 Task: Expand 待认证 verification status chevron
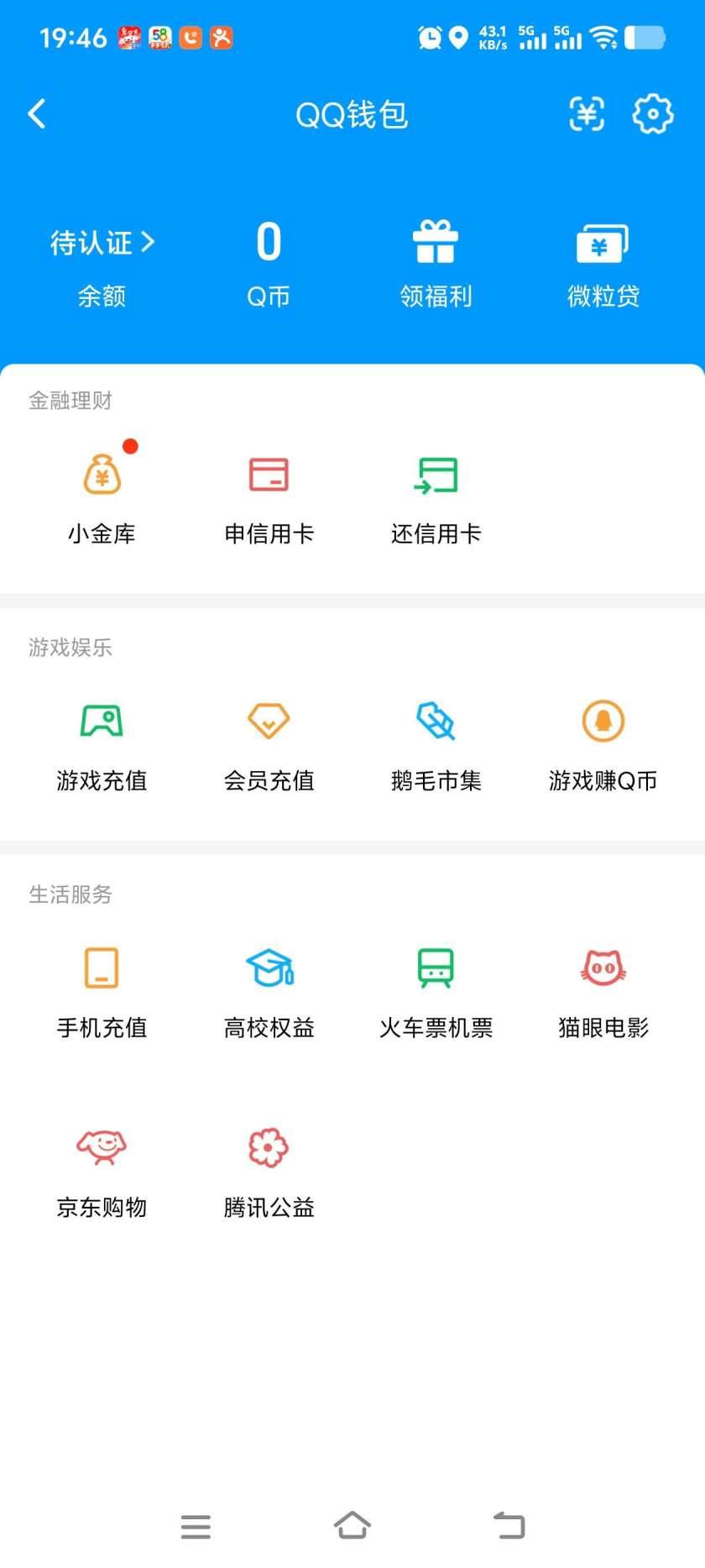point(103,242)
